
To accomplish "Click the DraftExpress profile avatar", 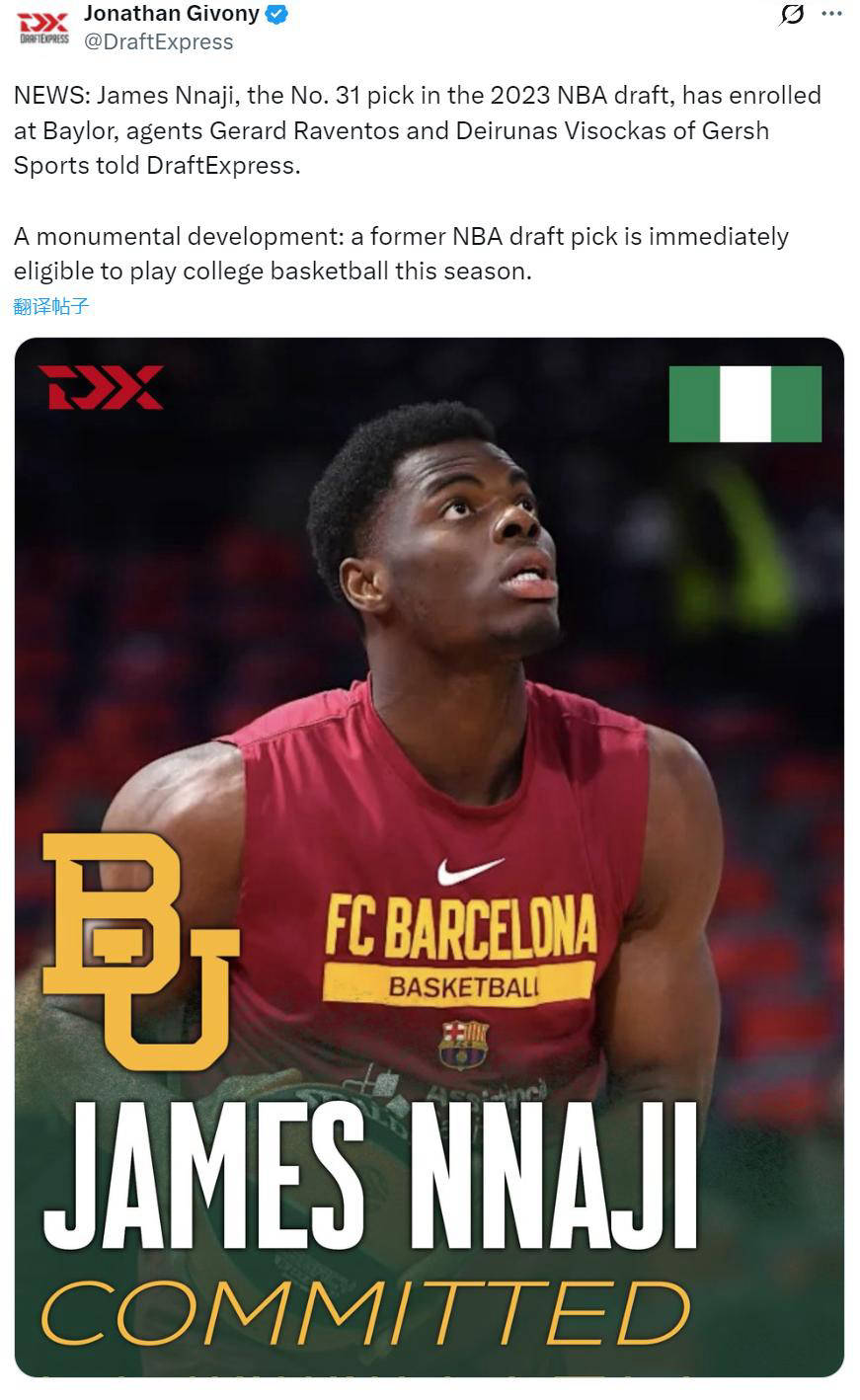I will (41, 26).
